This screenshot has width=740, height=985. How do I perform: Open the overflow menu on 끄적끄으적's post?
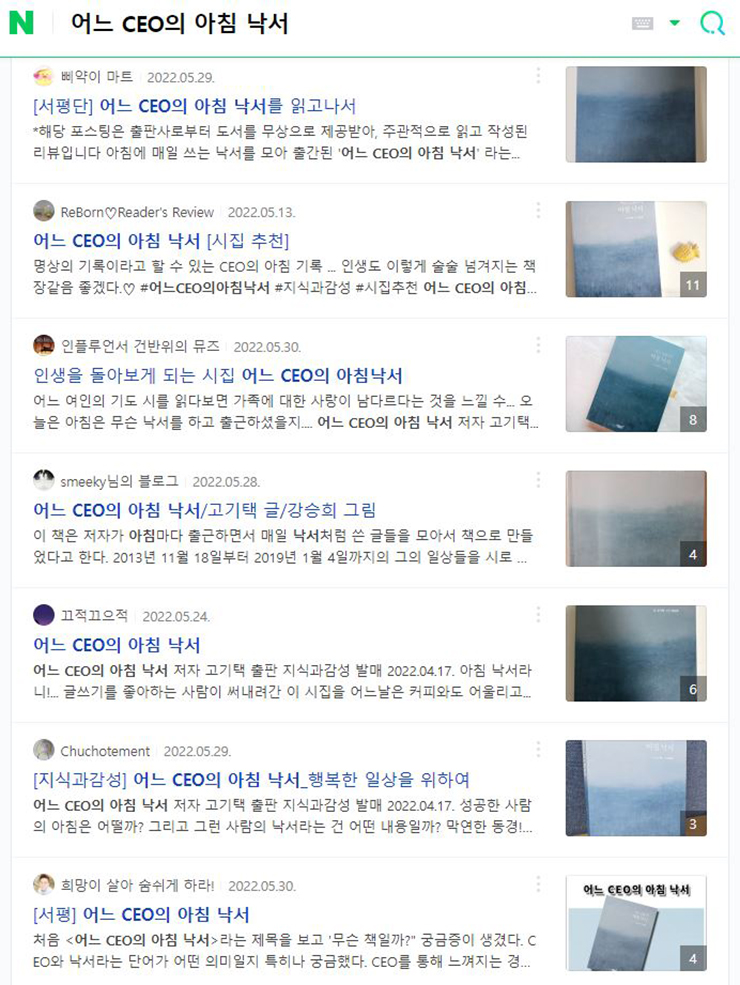tap(538, 615)
